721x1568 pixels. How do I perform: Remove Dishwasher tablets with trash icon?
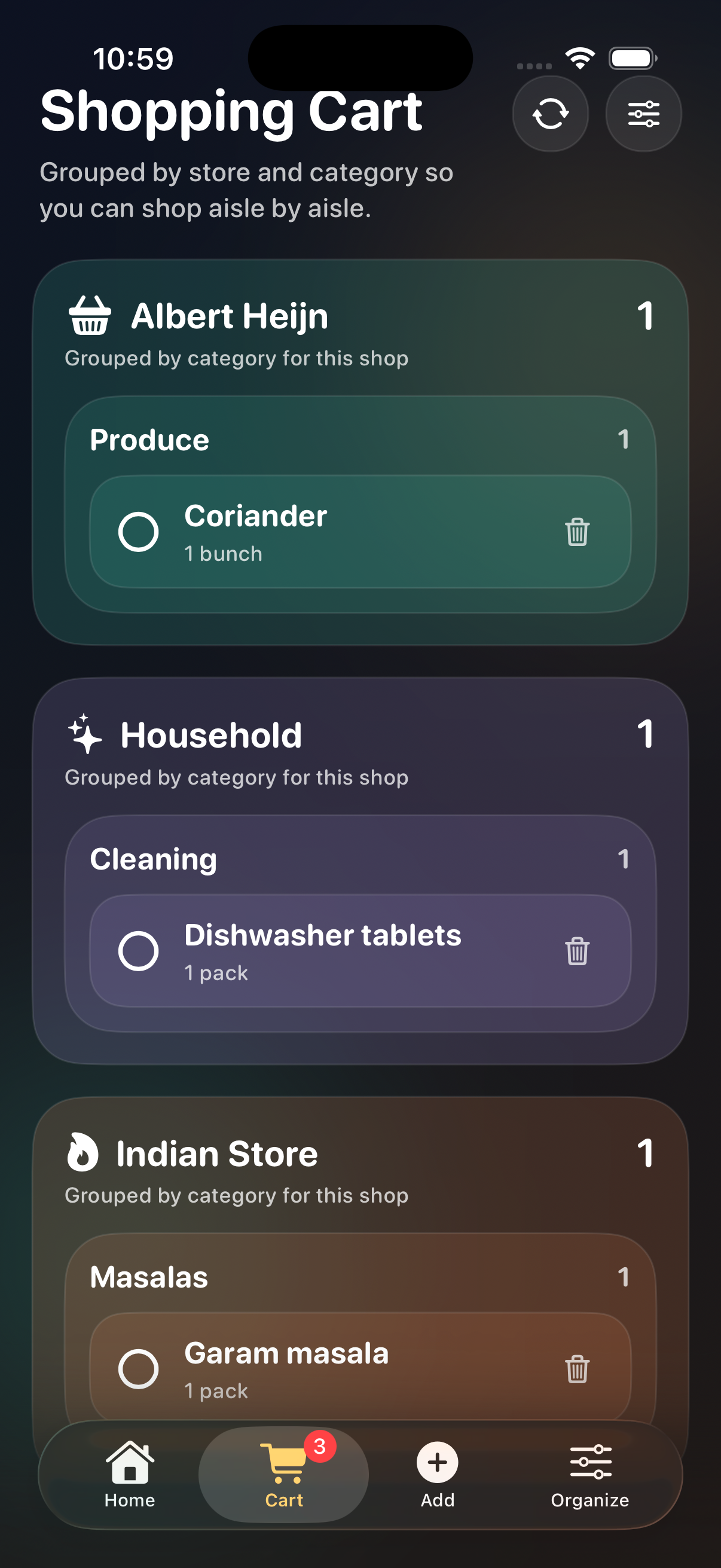577,951
